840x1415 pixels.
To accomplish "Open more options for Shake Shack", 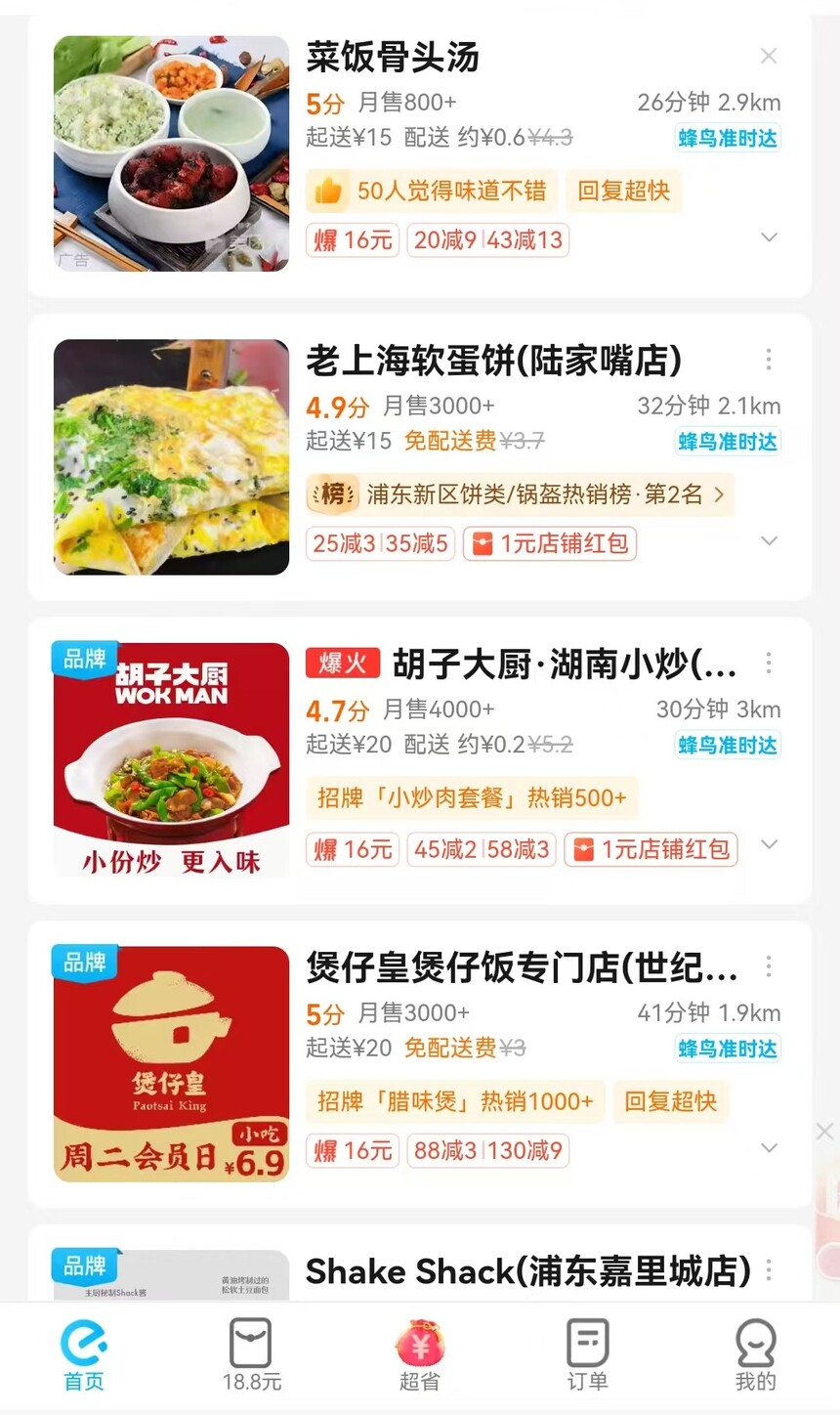I will (x=769, y=1270).
